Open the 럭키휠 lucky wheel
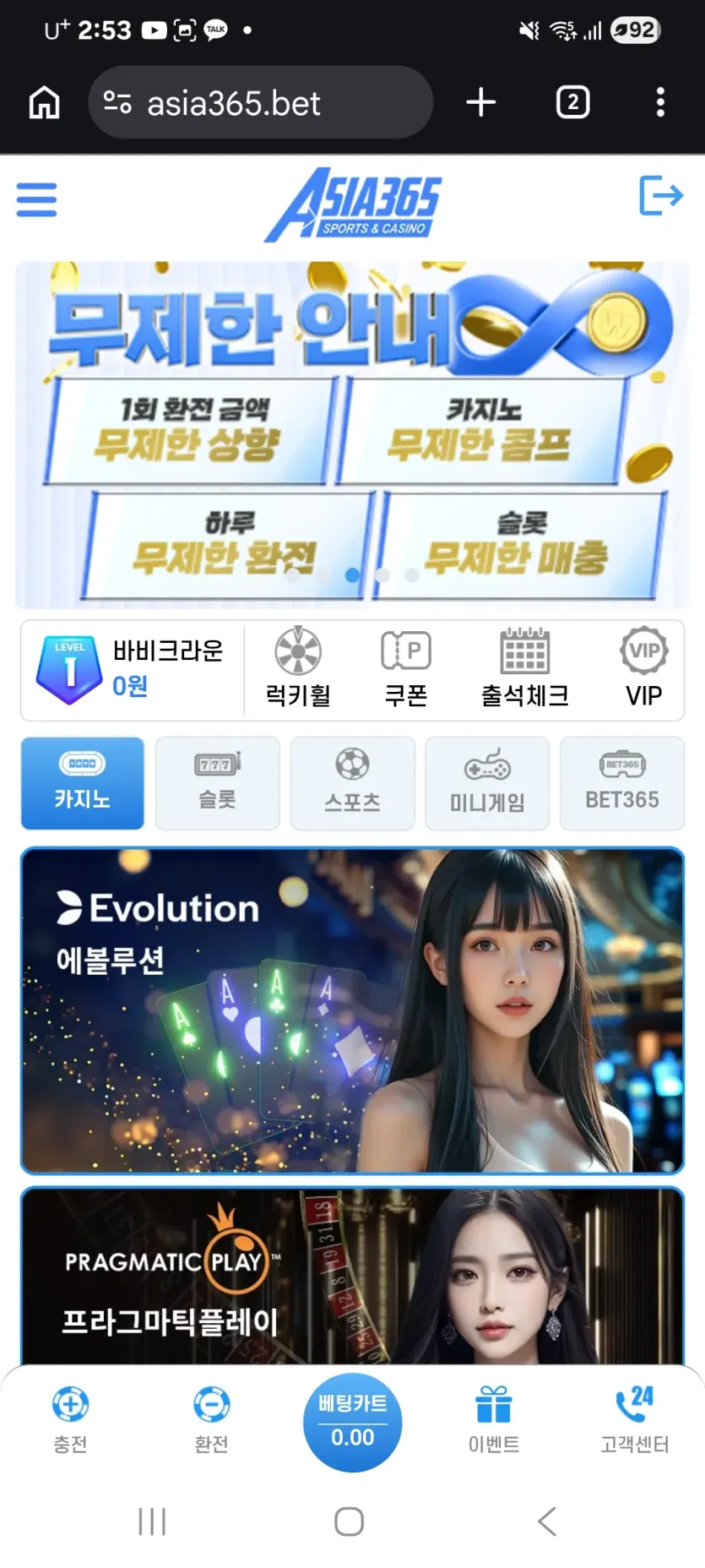 coord(298,667)
